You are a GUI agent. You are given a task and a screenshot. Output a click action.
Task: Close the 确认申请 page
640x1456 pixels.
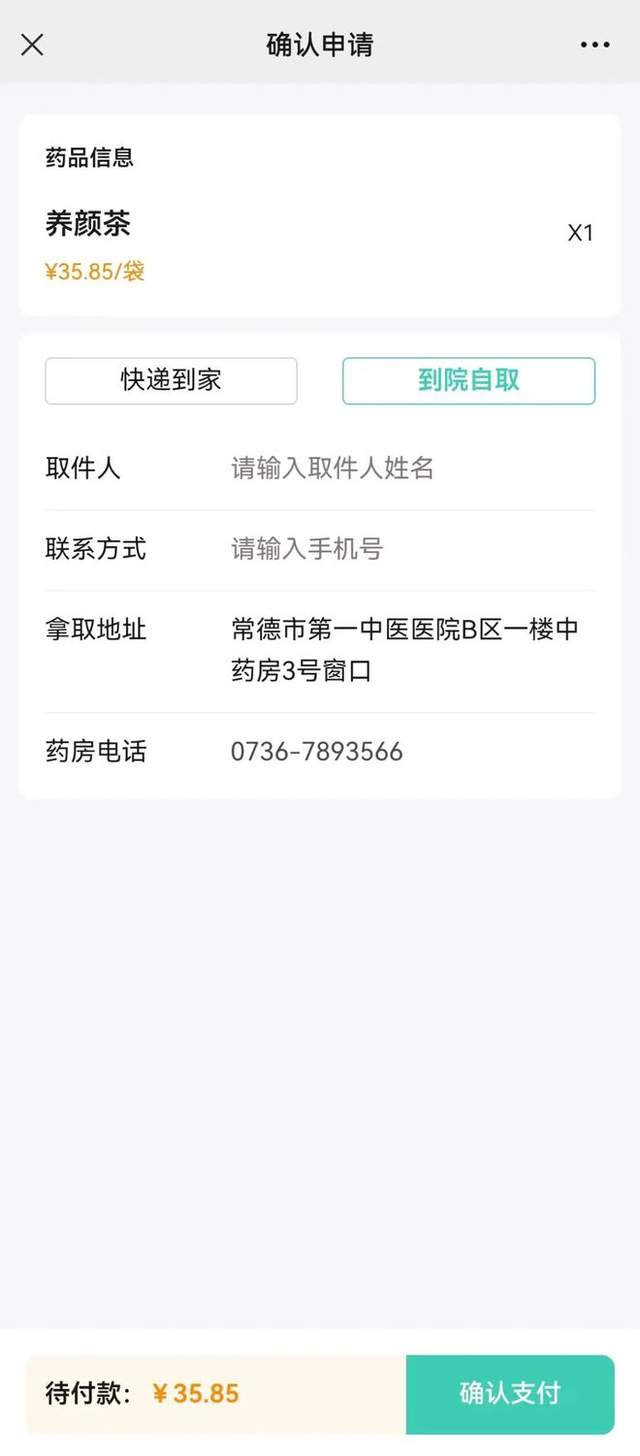[32, 45]
